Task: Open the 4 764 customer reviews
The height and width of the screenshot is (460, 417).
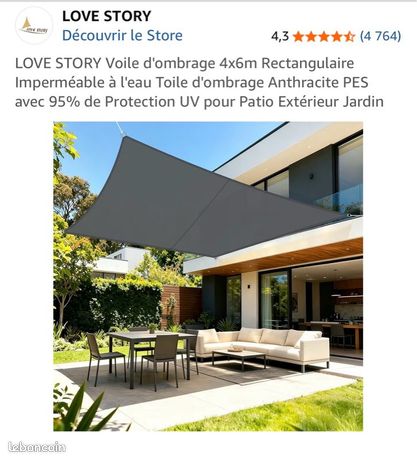Action: [x=380, y=36]
